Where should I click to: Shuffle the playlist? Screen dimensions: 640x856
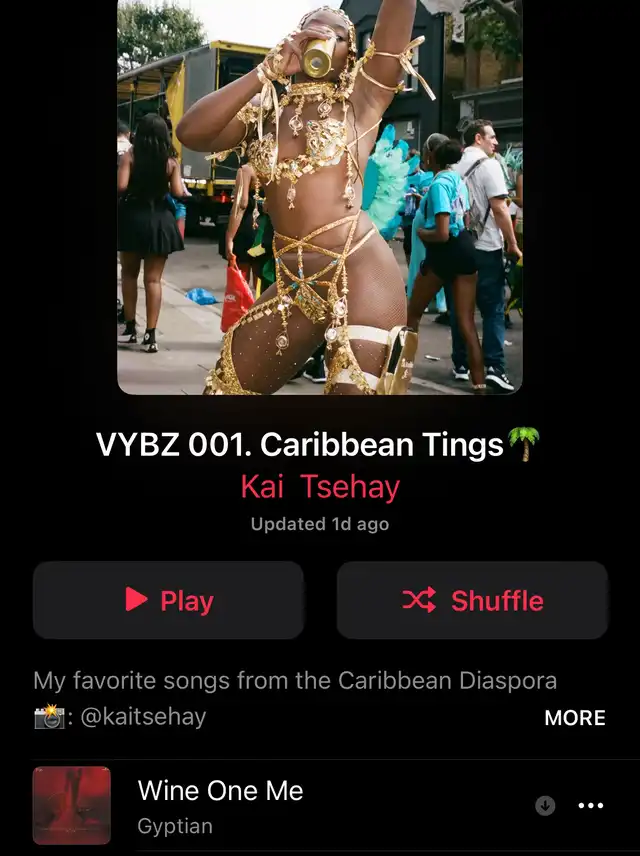click(472, 600)
